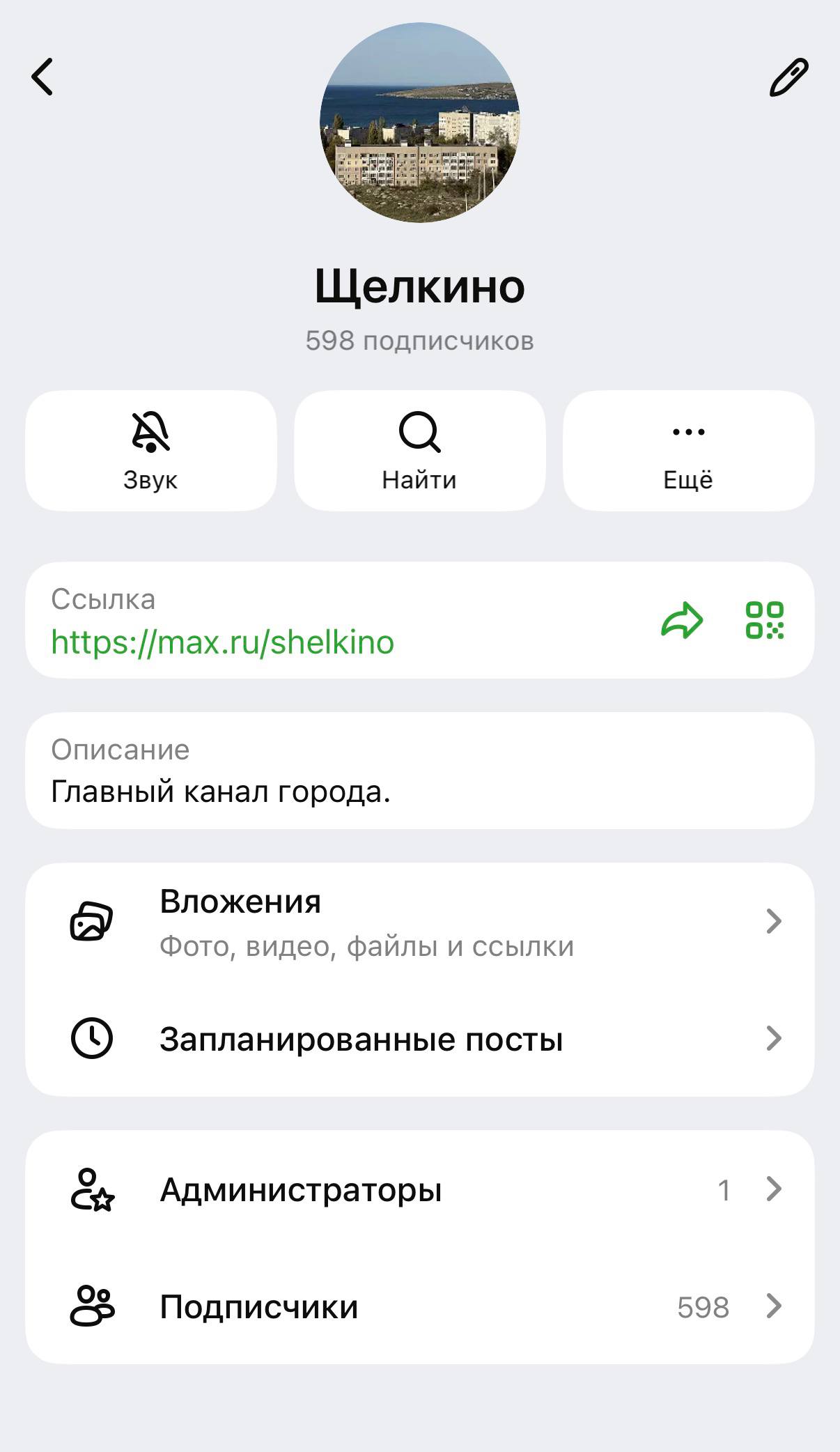
Task: Edit channel with the pencil icon
Action: [x=788, y=77]
